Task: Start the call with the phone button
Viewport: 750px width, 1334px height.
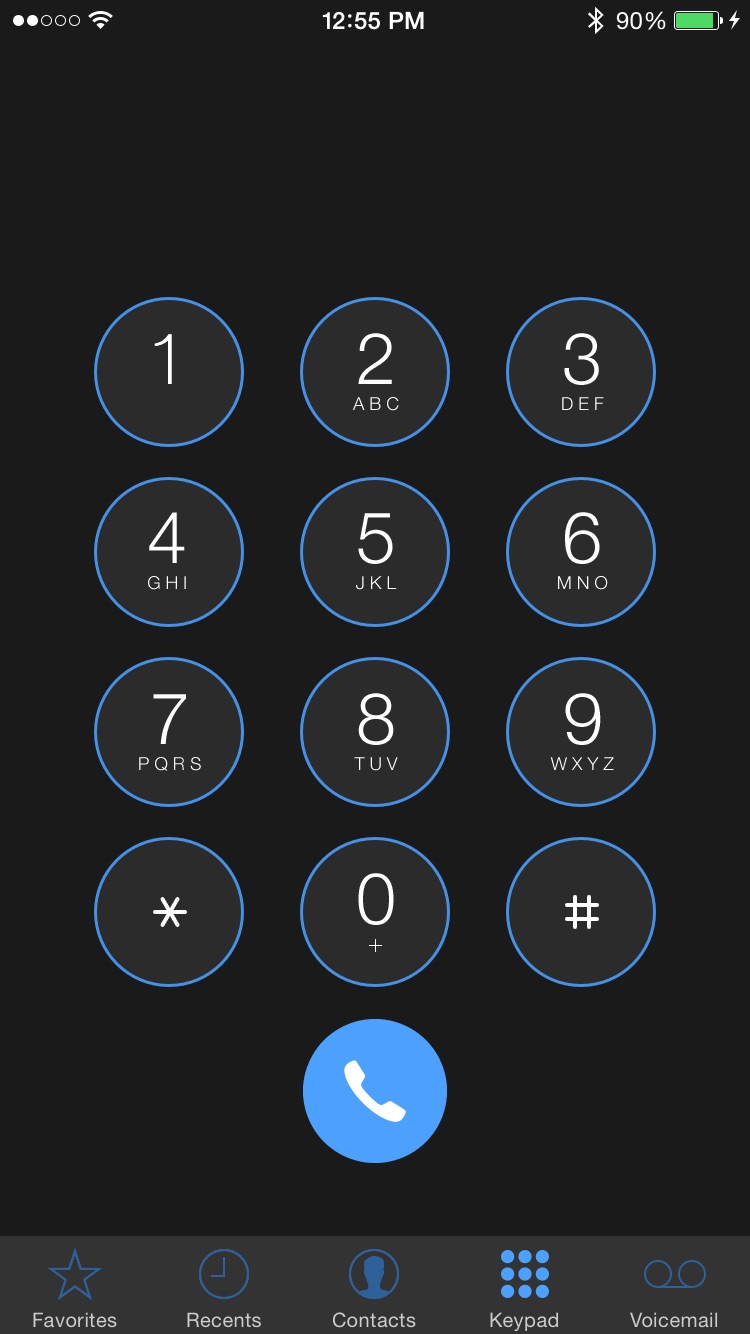Action: tap(375, 1091)
